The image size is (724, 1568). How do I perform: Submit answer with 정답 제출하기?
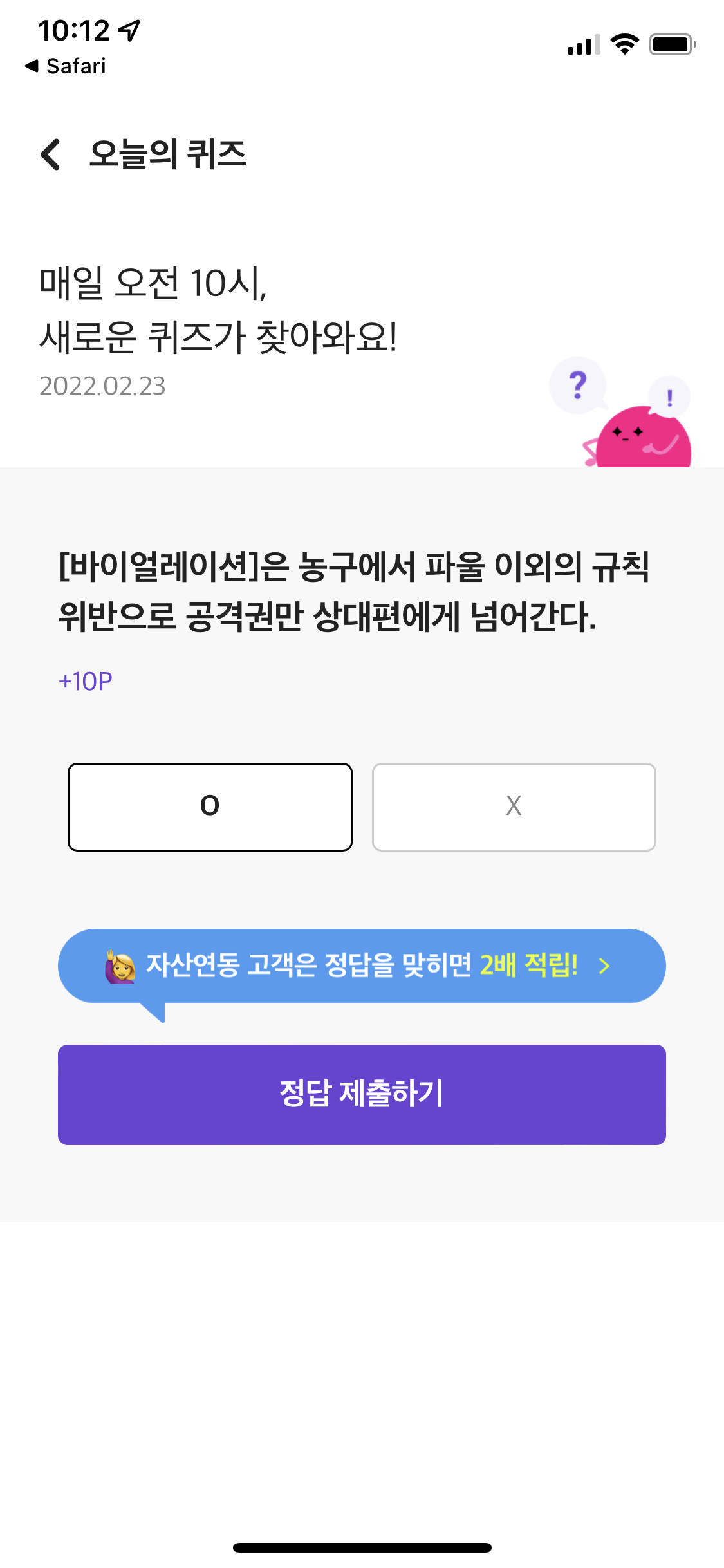pos(362,1094)
